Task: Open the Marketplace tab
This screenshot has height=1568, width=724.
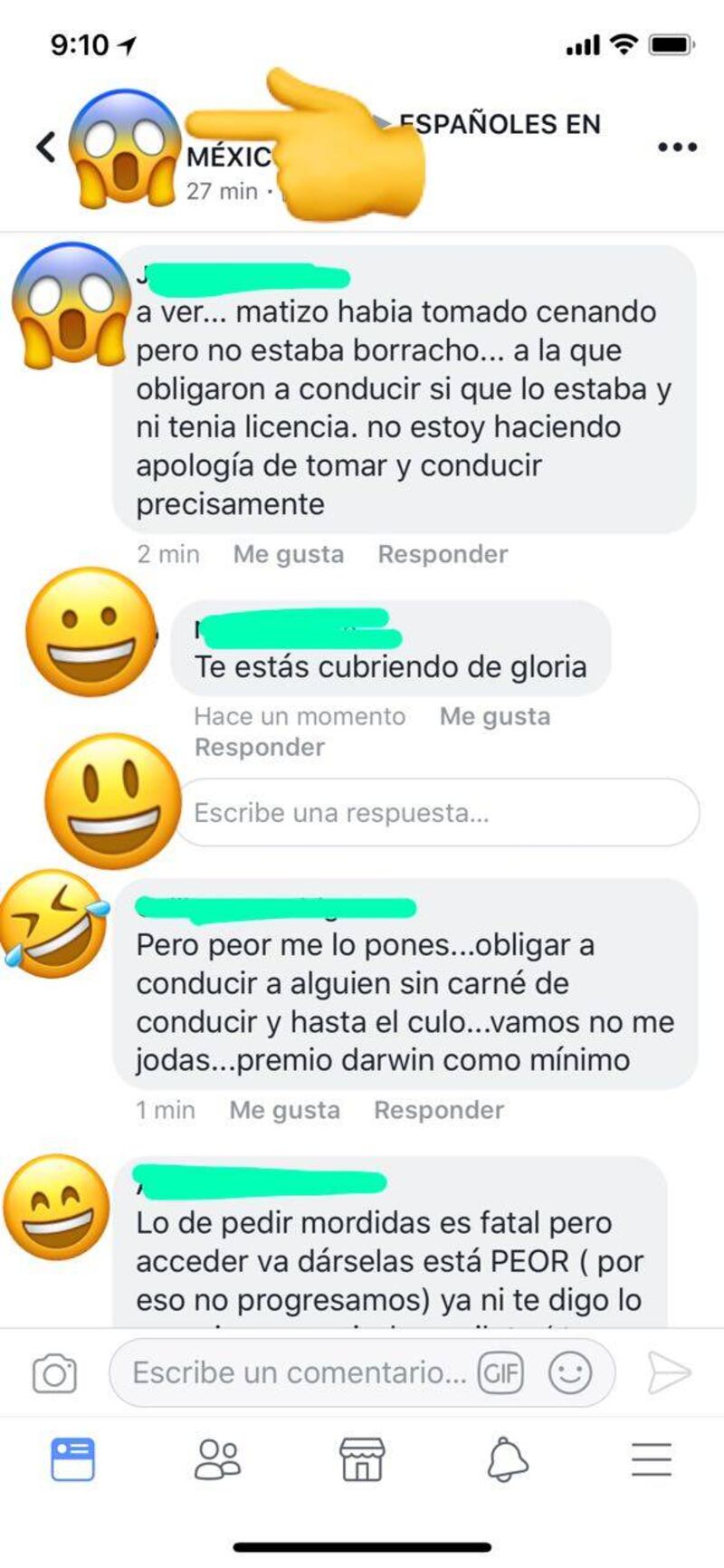Action: pos(362,1459)
